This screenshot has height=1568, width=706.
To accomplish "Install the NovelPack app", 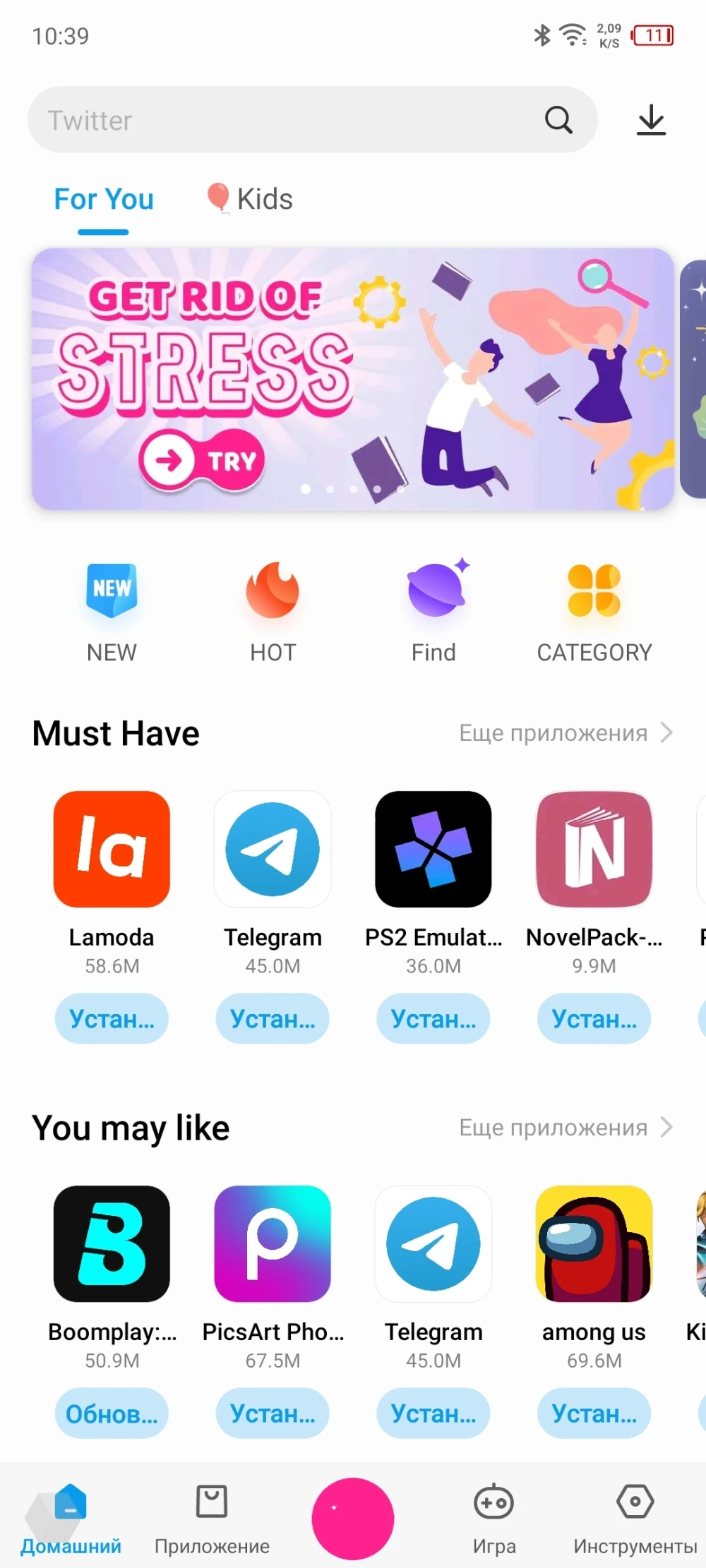I will tap(594, 1018).
